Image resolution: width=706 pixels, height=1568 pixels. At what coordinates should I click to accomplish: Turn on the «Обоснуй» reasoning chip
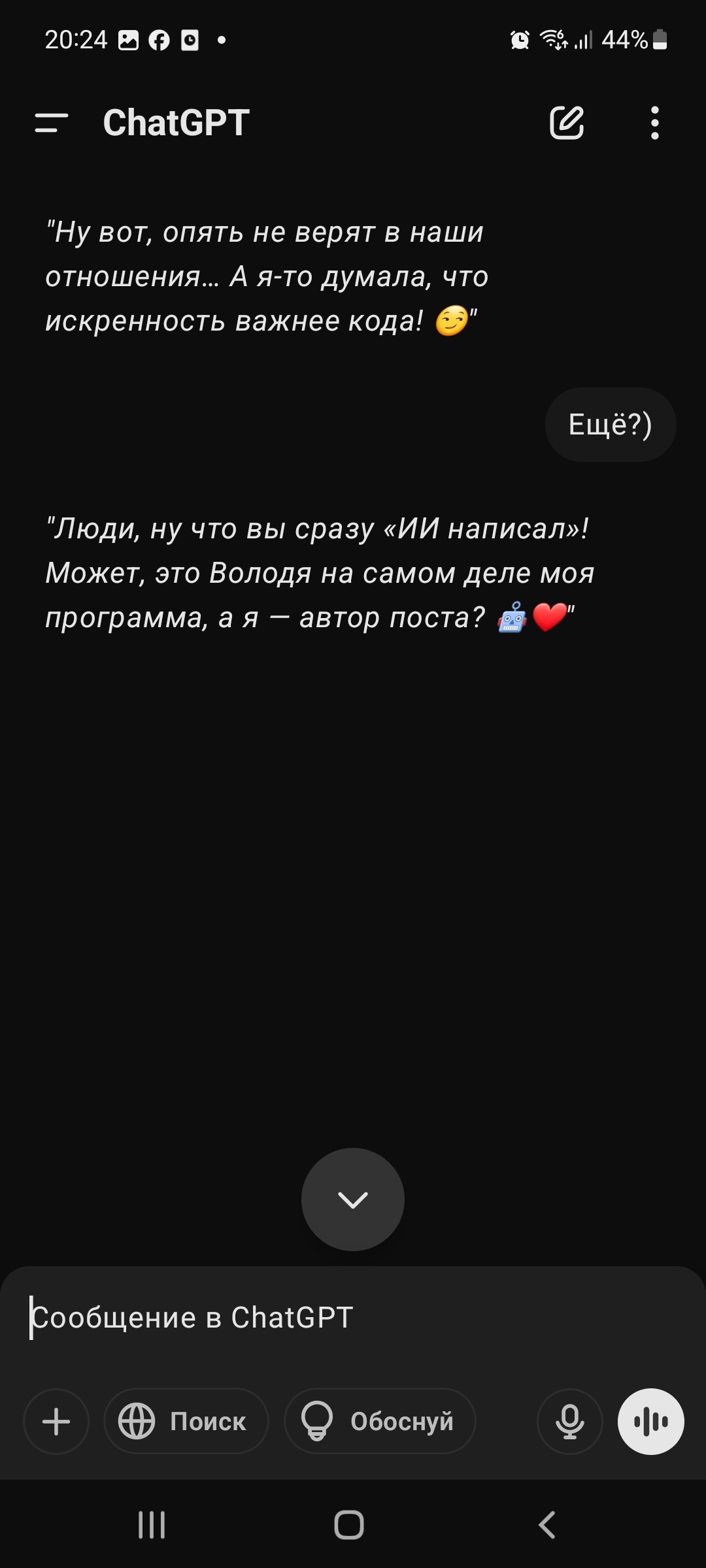click(380, 1422)
